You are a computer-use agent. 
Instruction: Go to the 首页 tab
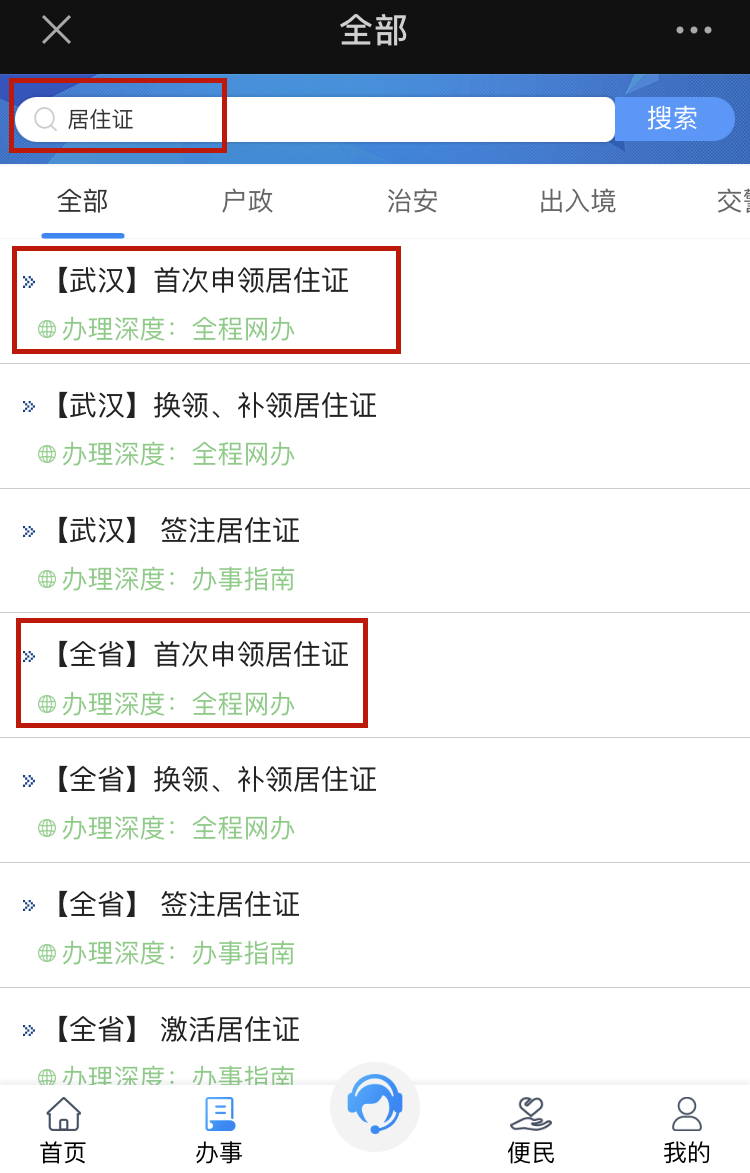(x=63, y=1130)
